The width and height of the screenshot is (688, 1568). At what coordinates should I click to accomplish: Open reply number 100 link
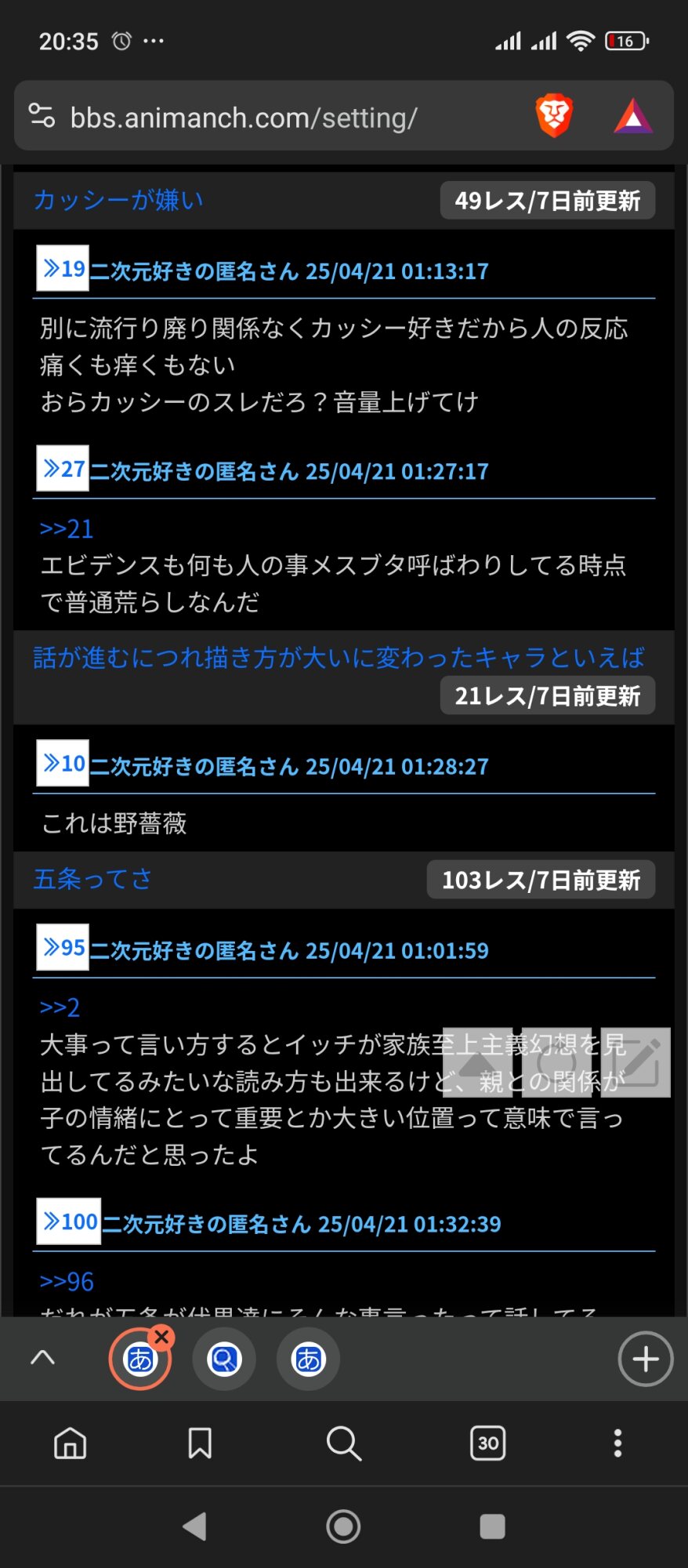[x=69, y=1221]
